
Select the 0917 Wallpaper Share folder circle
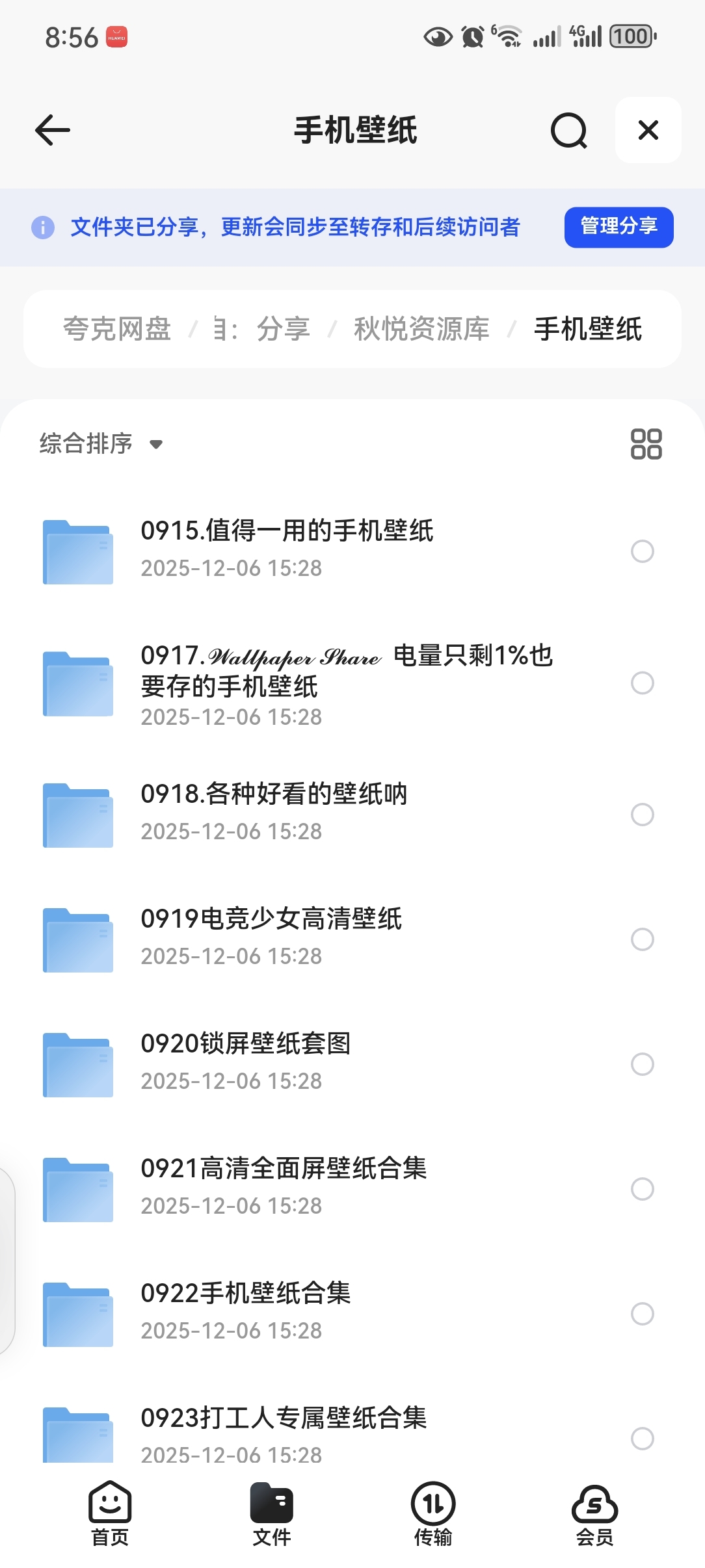tap(642, 683)
